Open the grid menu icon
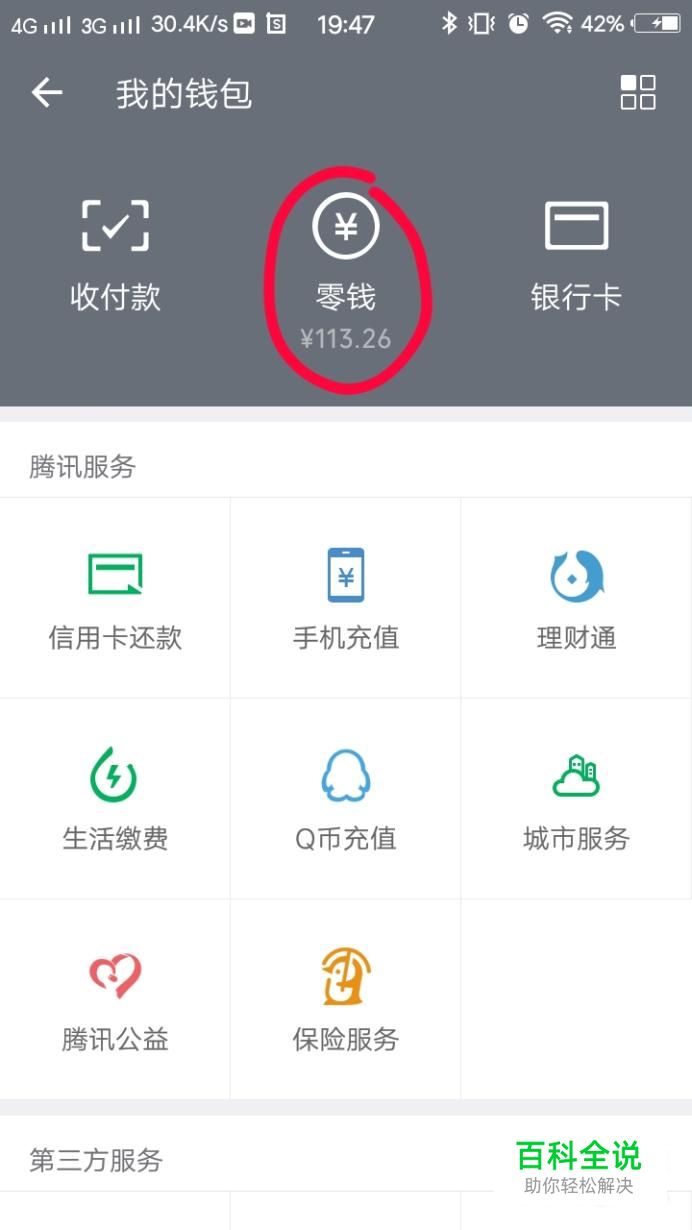The image size is (692, 1230). pyautogui.click(x=637, y=93)
